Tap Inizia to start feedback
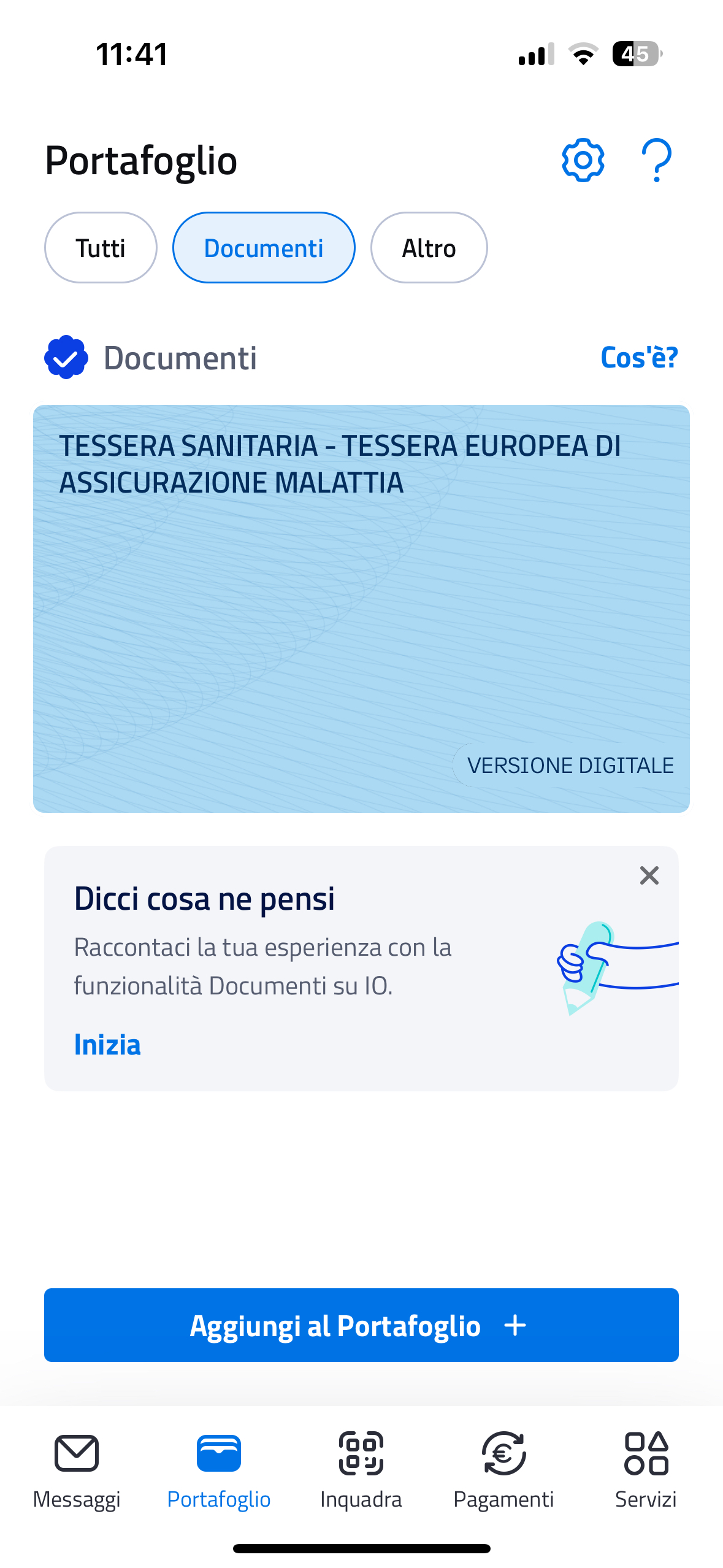The width and height of the screenshot is (723, 1568). (107, 1045)
